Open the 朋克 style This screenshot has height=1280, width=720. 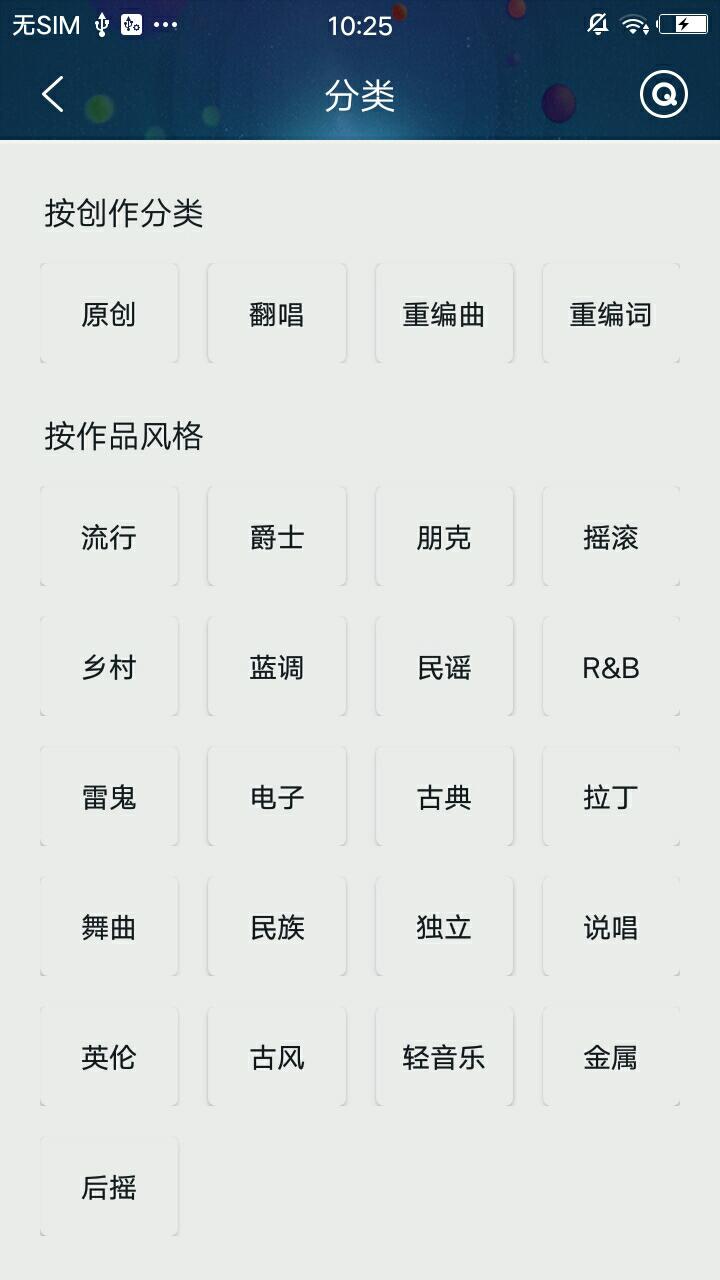pyautogui.click(x=444, y=537)
